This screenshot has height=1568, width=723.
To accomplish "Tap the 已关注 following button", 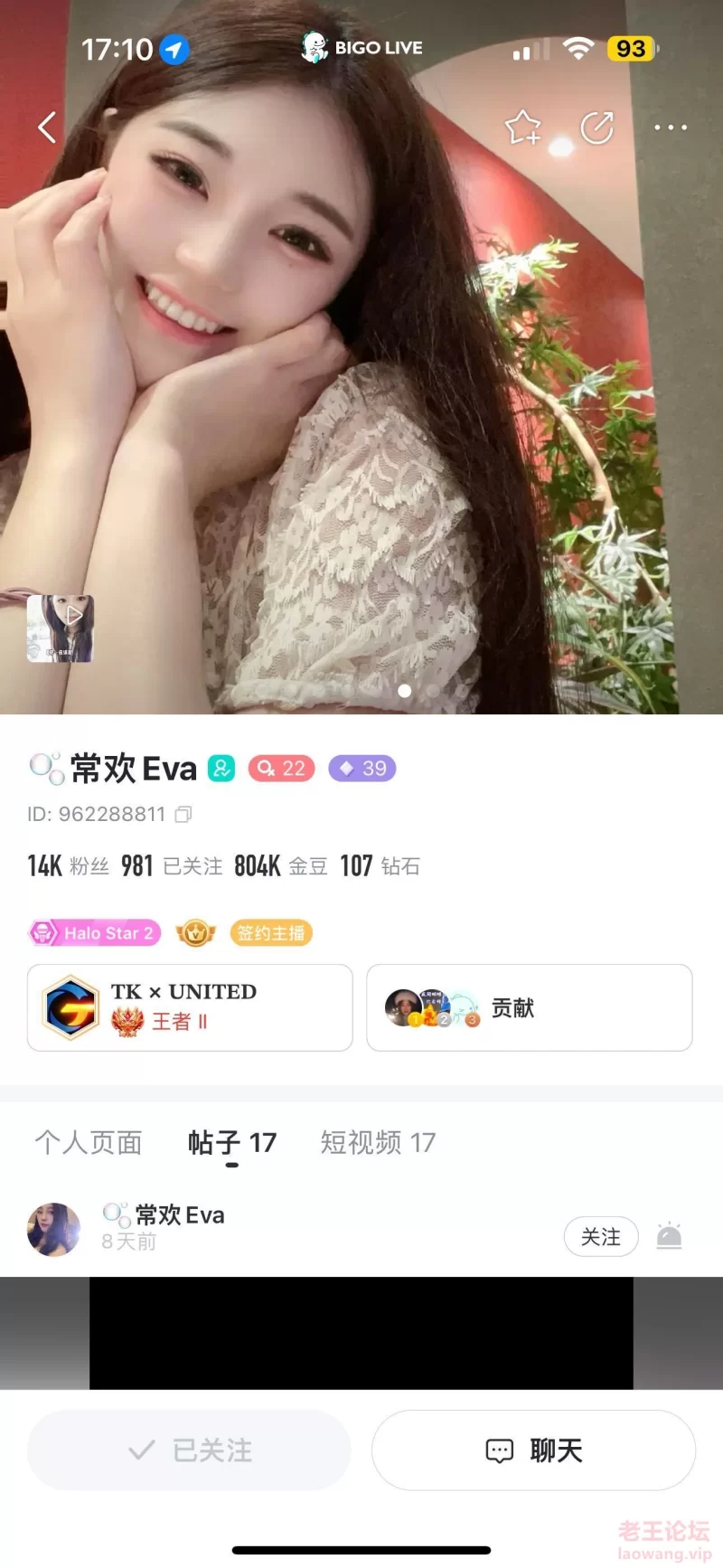I will point(189,1450).
